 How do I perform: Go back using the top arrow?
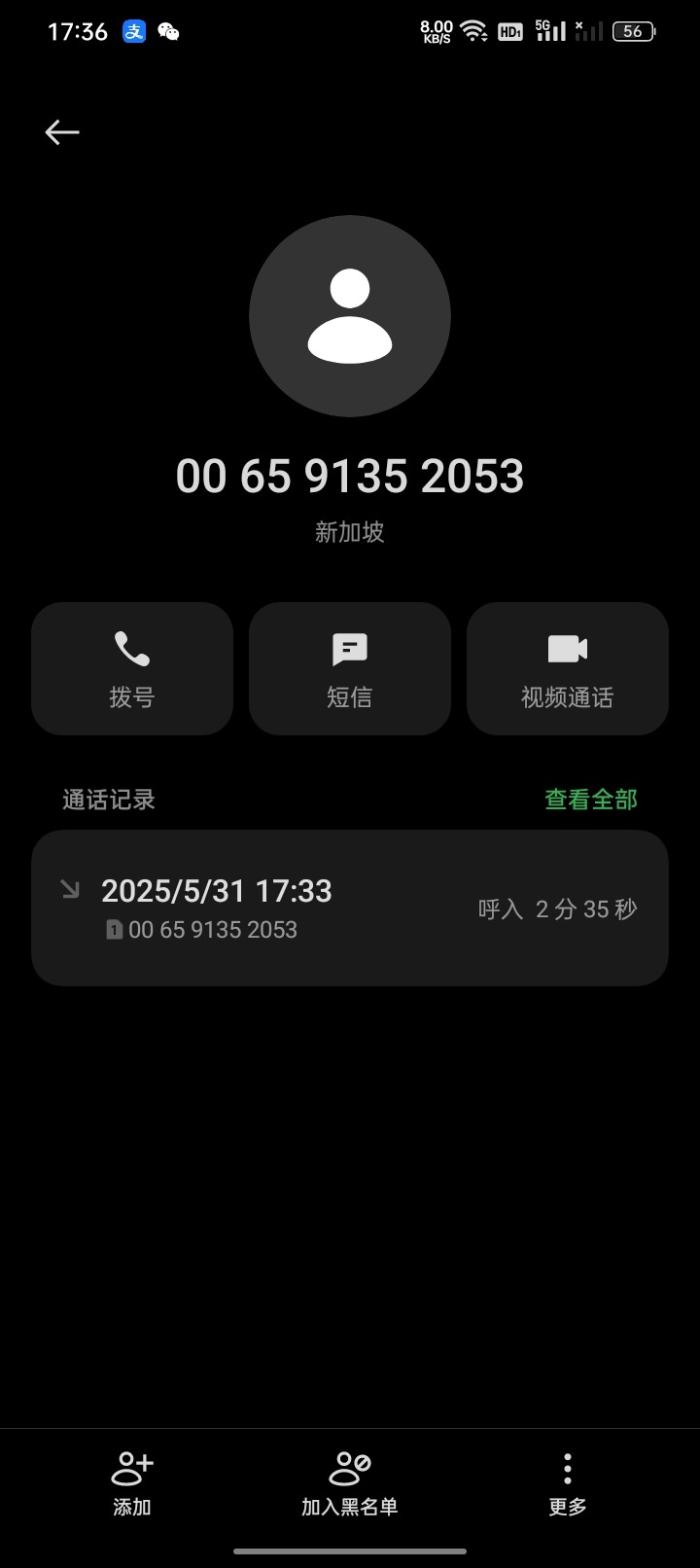click(62, 132)
